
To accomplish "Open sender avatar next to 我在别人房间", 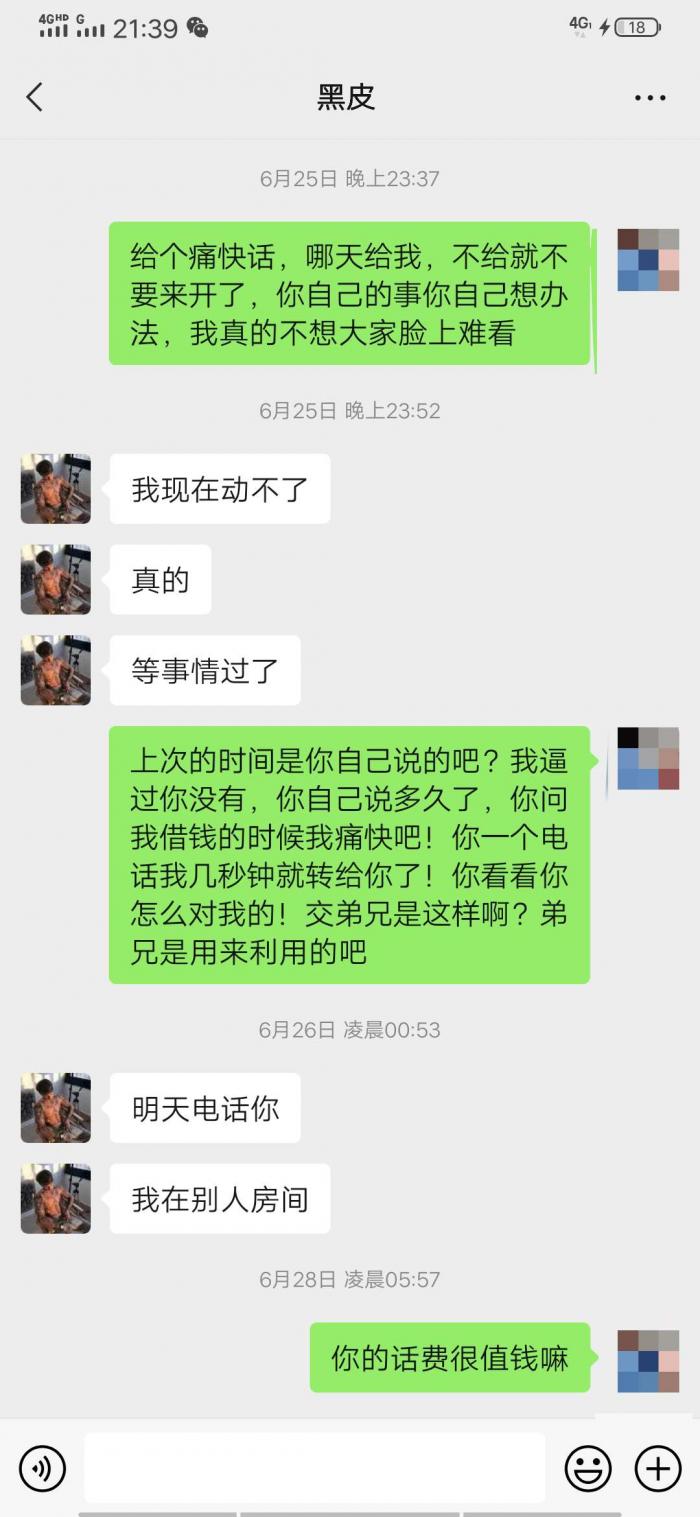I will pos(56,1198).
